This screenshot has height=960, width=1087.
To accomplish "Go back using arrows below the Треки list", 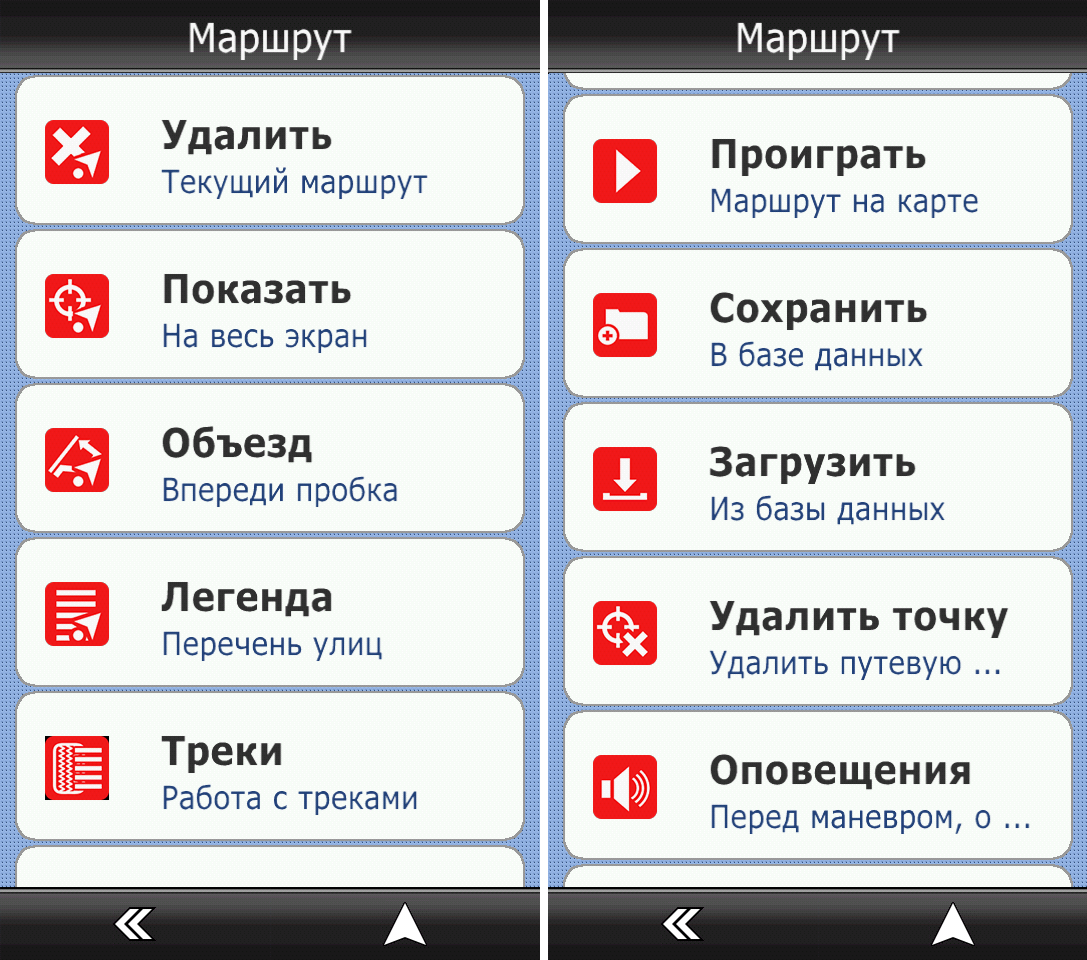I will point(135,925).
